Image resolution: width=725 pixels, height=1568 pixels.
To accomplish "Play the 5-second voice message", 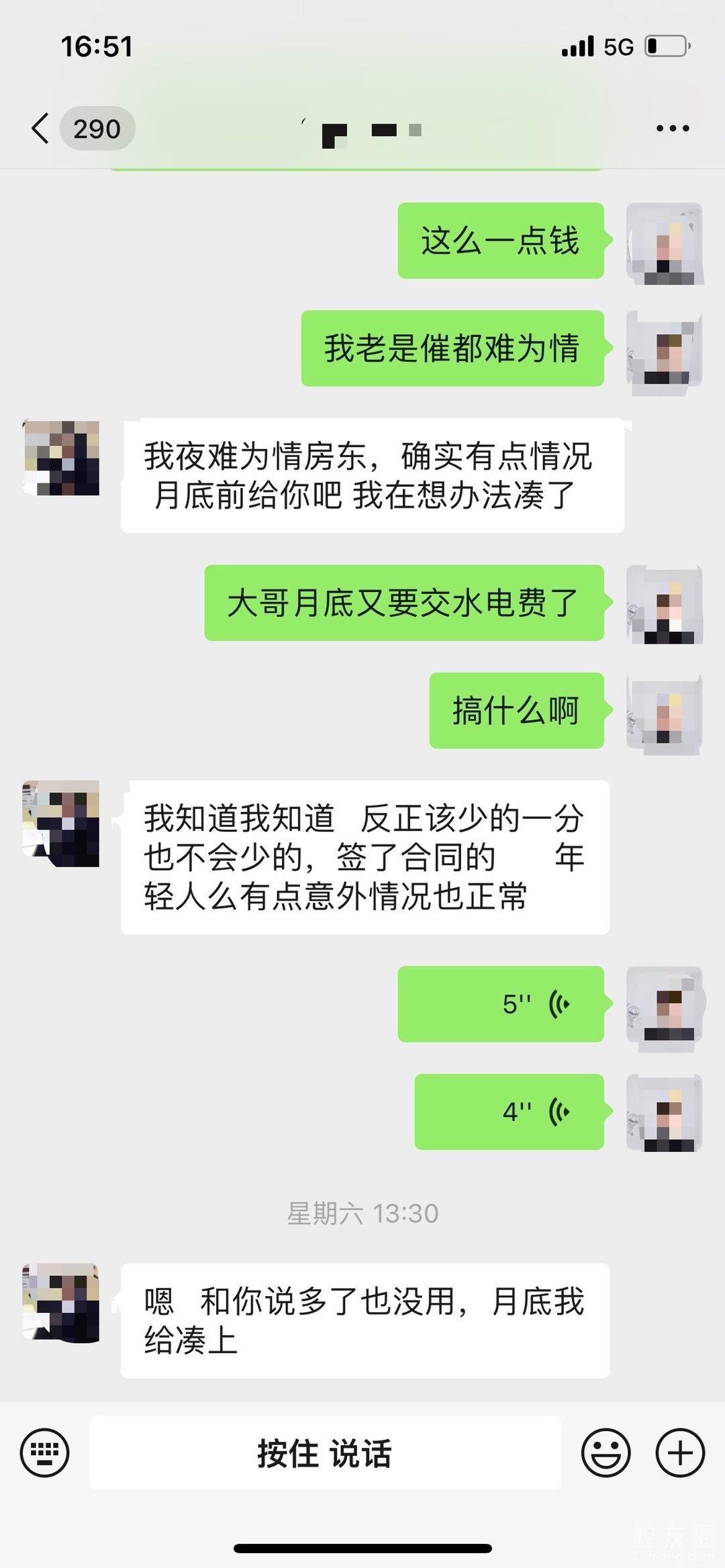I will [501, 1004].
